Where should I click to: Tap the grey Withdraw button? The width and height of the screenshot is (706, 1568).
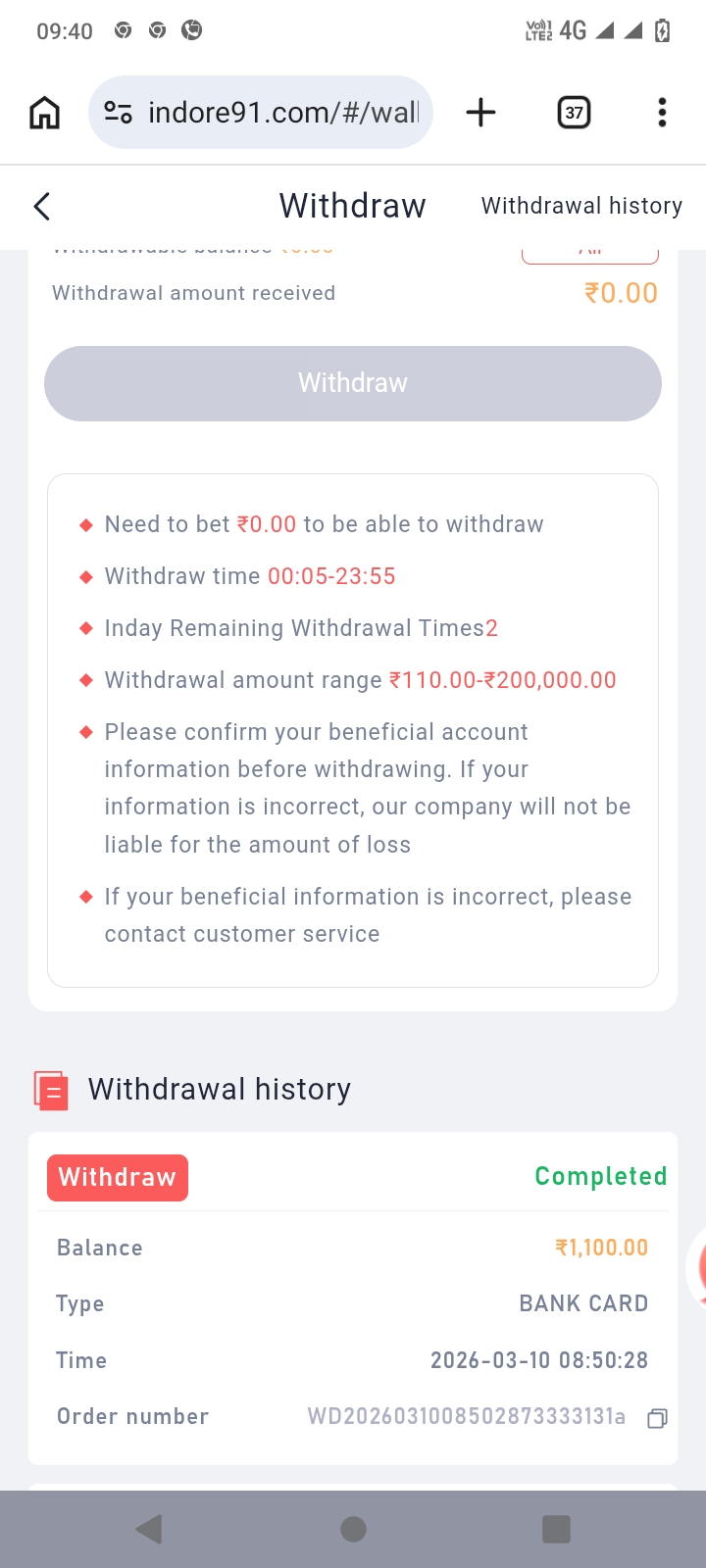click(353, 383)
